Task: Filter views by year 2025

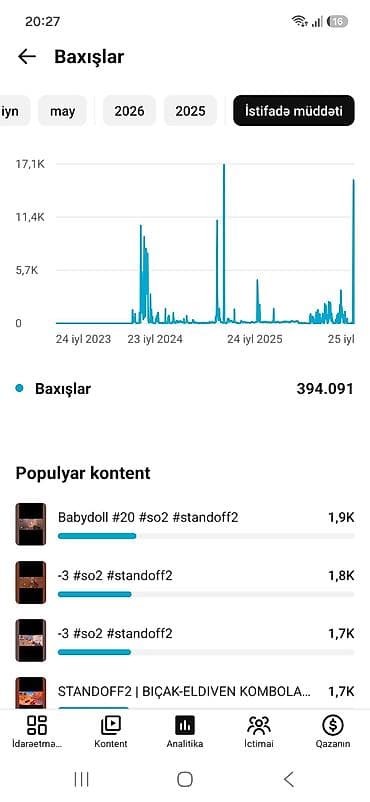Action: [x=190, y=110]
